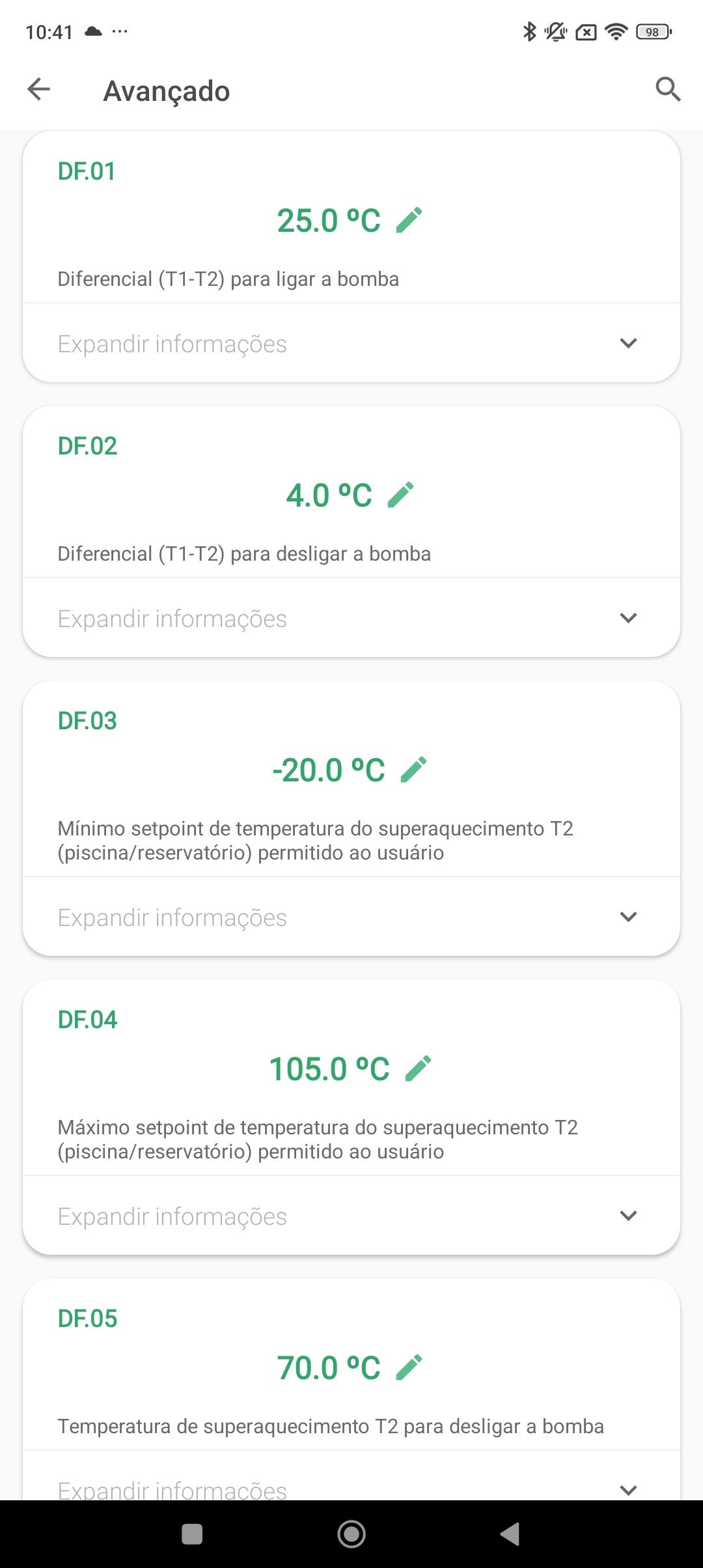Edit the DF.03 value -20.0 ºC
Viewport: 703px width, 1568px height.
(x=414, y=770)
